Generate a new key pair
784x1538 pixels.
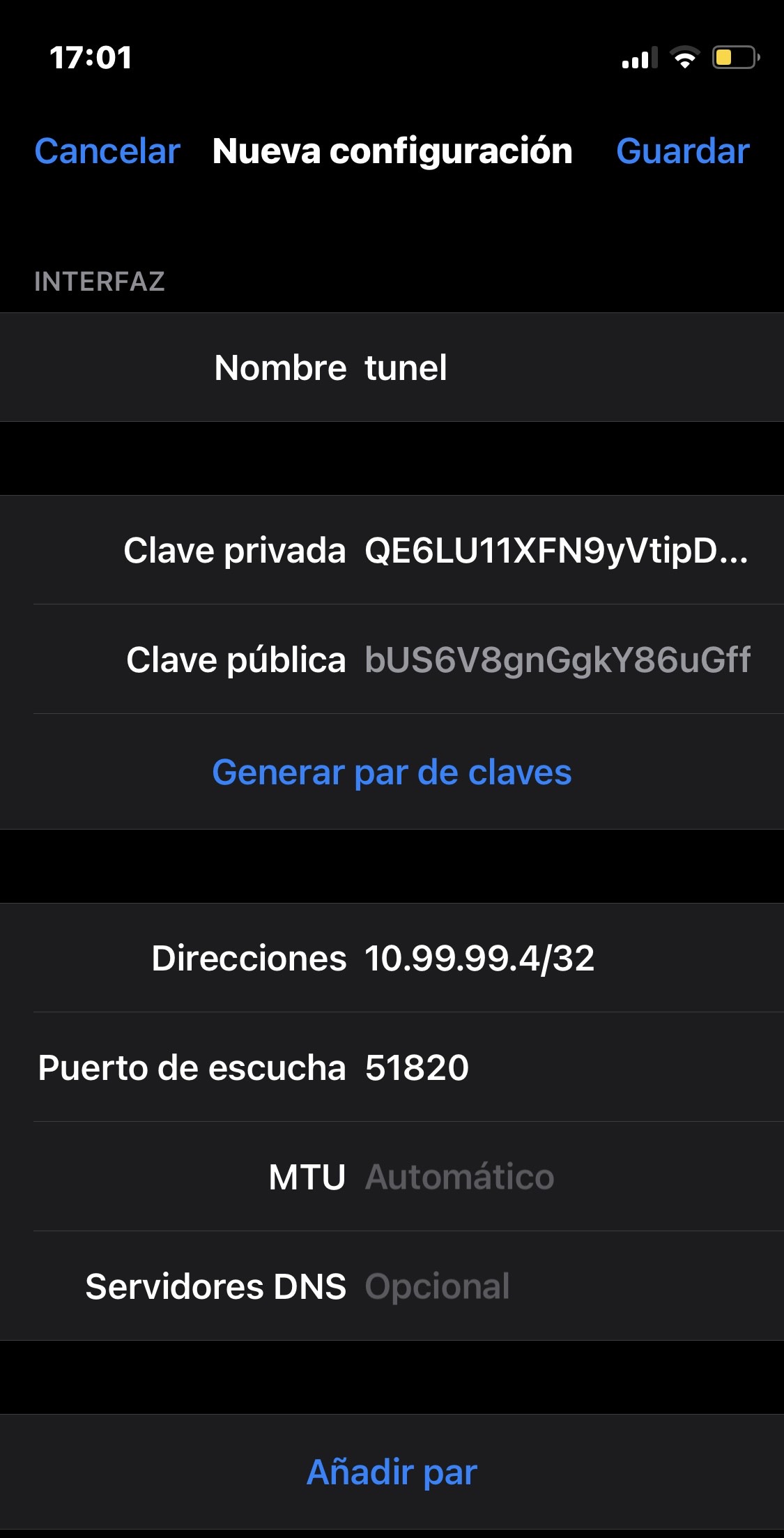(x=392, y=772)
